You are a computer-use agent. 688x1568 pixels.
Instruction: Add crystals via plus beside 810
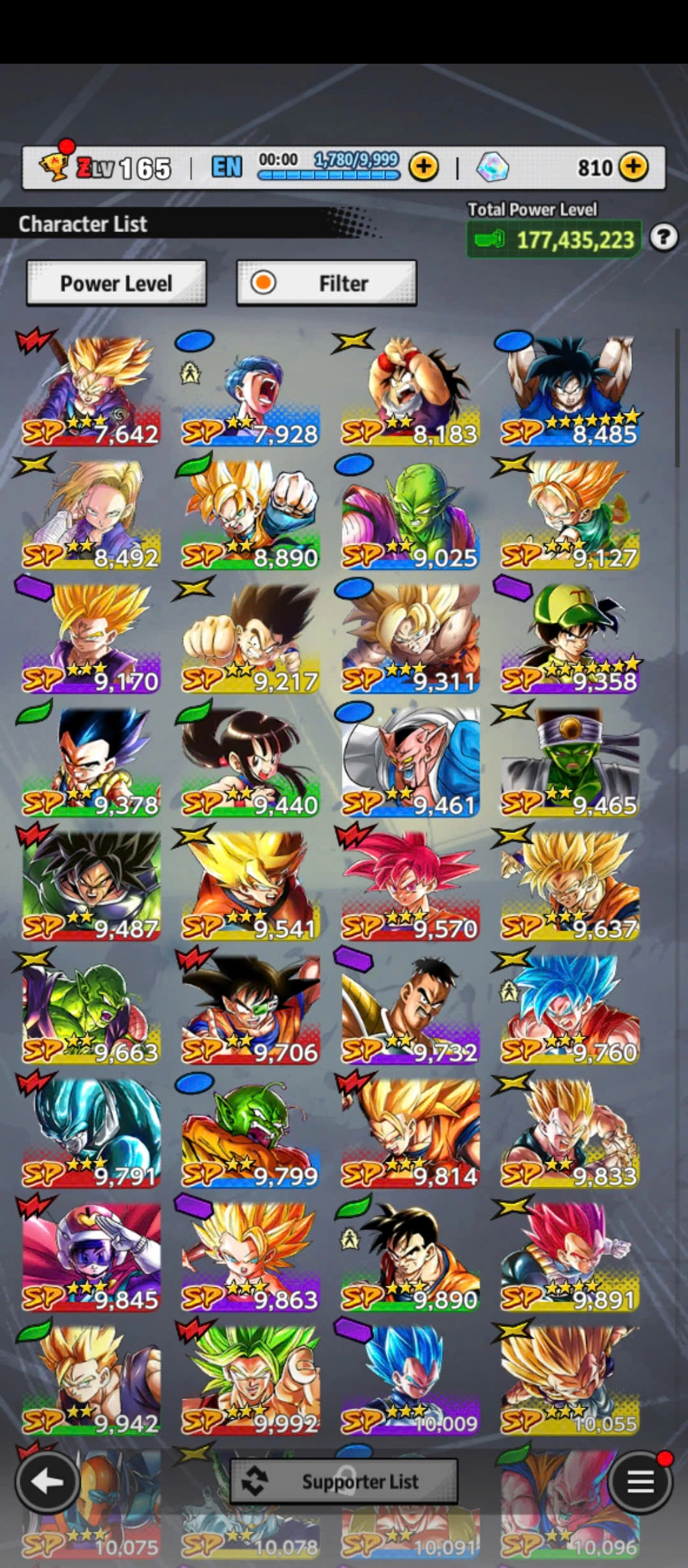(633, 168)
